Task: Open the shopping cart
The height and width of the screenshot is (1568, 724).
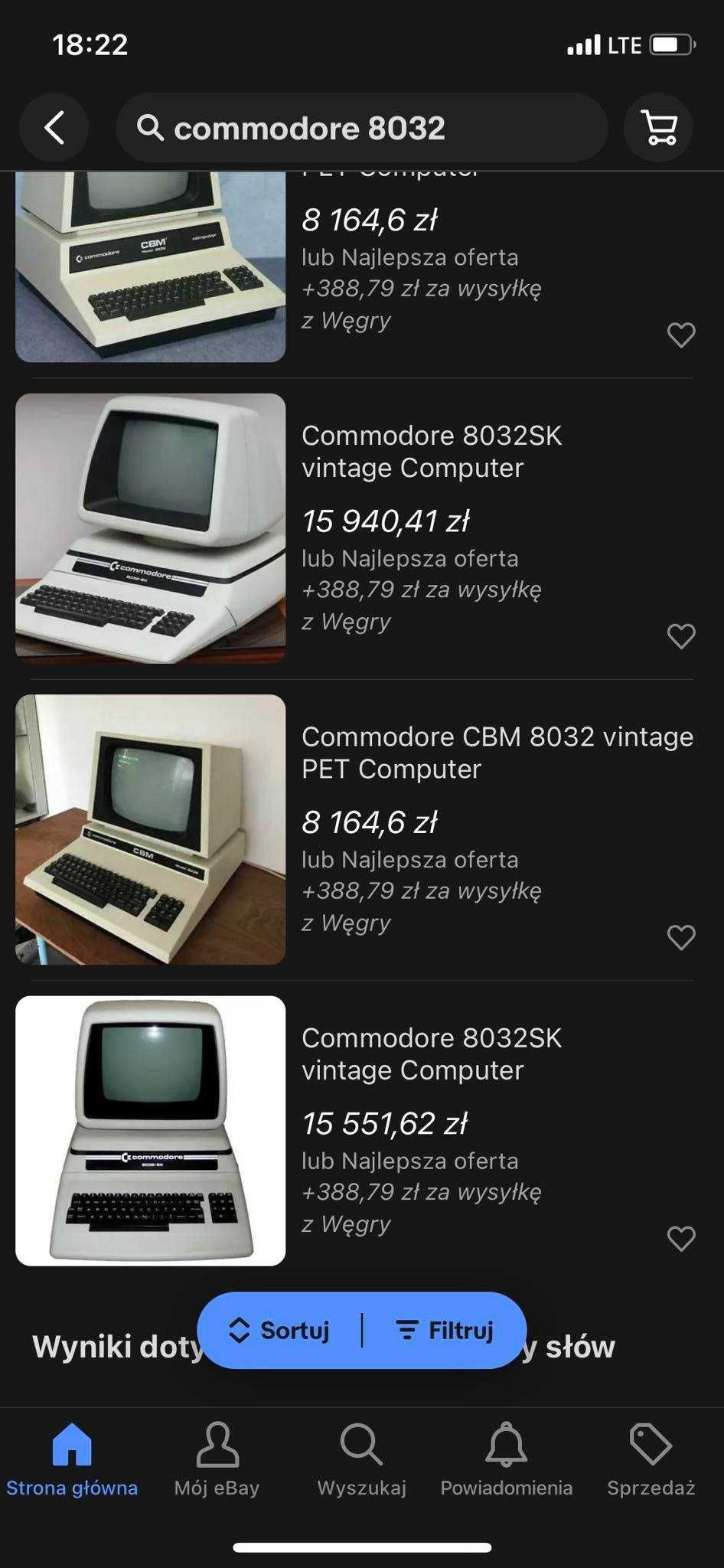Action: (658, 128)
